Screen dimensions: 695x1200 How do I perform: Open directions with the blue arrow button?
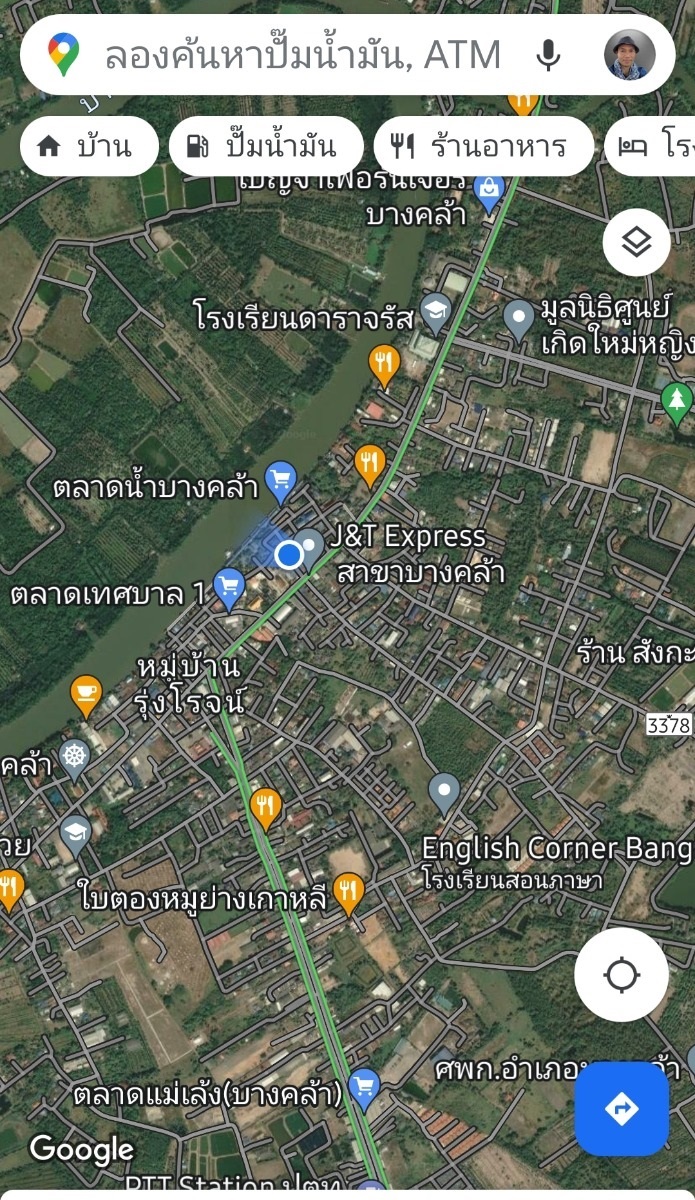[621, 1108]
